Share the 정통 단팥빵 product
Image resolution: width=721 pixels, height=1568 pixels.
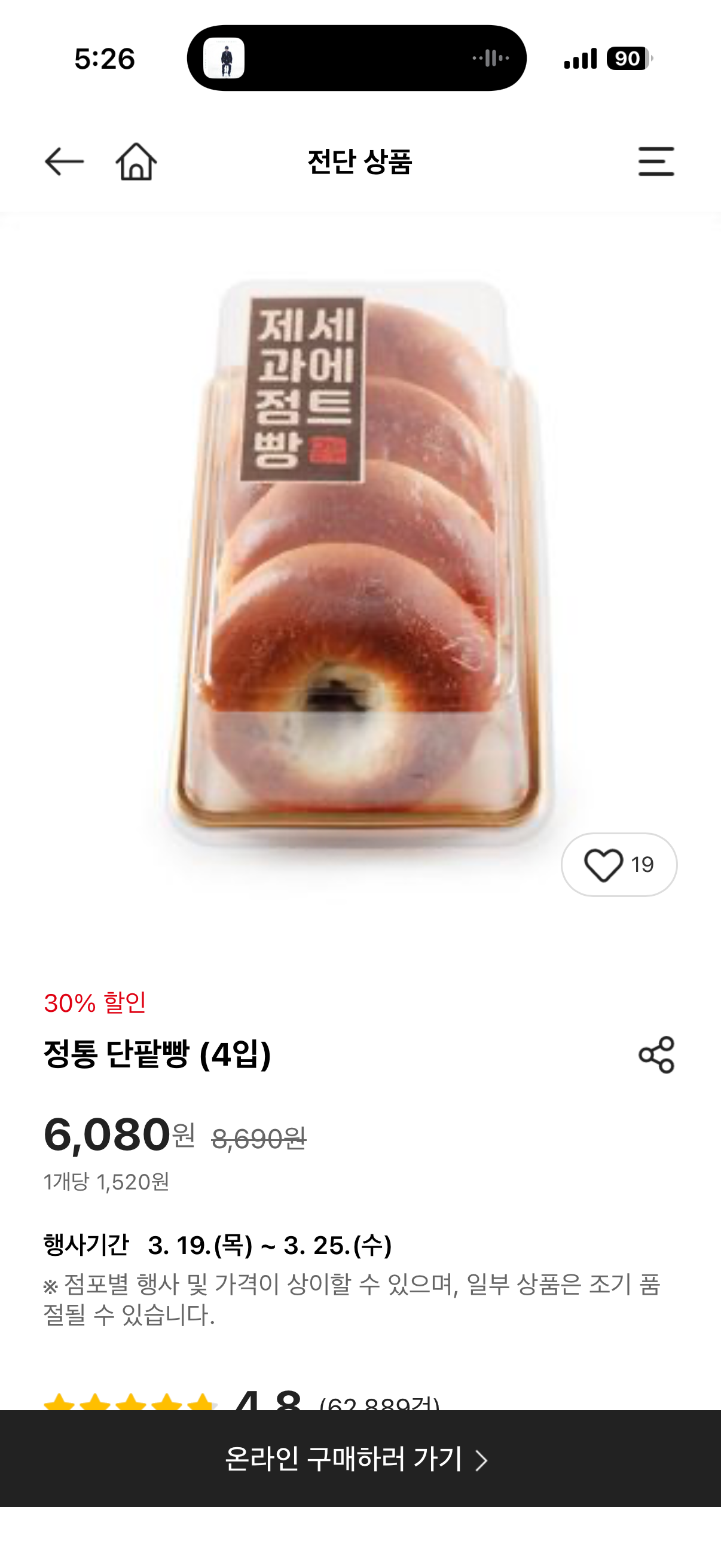[x=656, y=1055]
